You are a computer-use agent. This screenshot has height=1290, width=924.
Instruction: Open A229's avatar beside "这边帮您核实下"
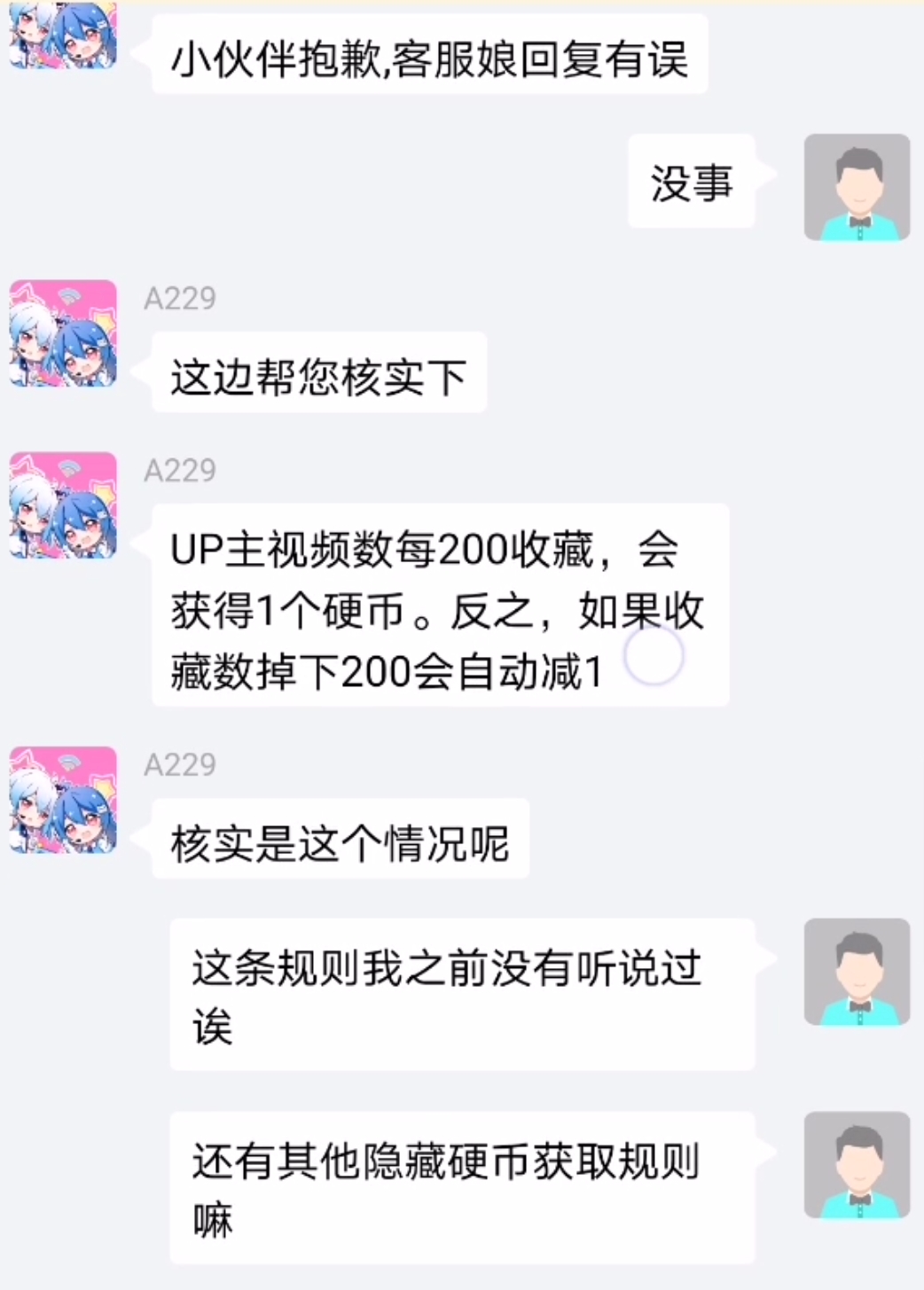(x=63, y=333)
